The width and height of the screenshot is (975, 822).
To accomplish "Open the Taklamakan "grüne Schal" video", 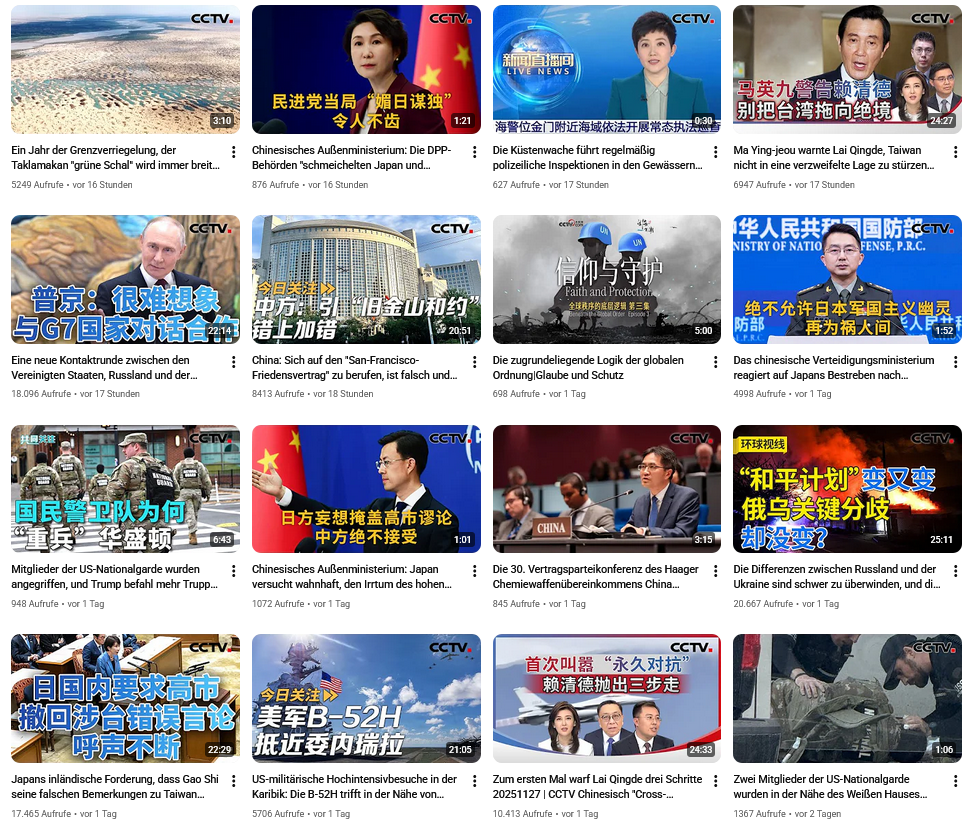I will pos(125,69).
